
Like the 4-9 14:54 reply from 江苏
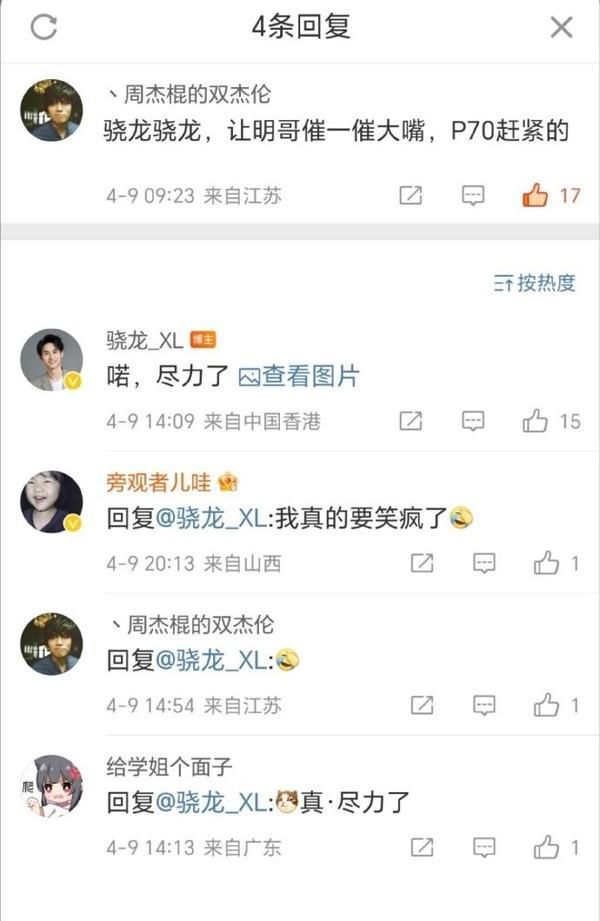(546, 706)
